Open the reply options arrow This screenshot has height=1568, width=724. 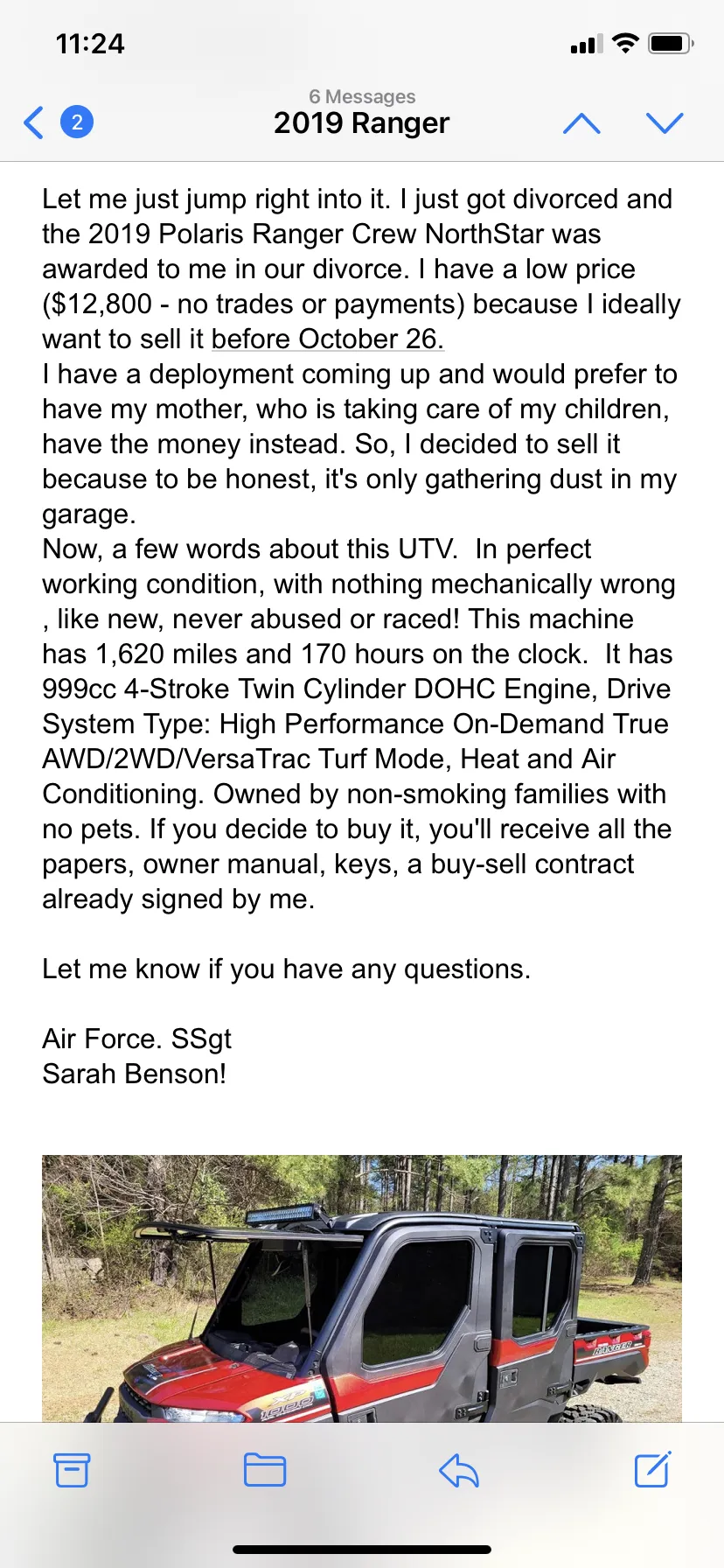tap(459, 1470)
